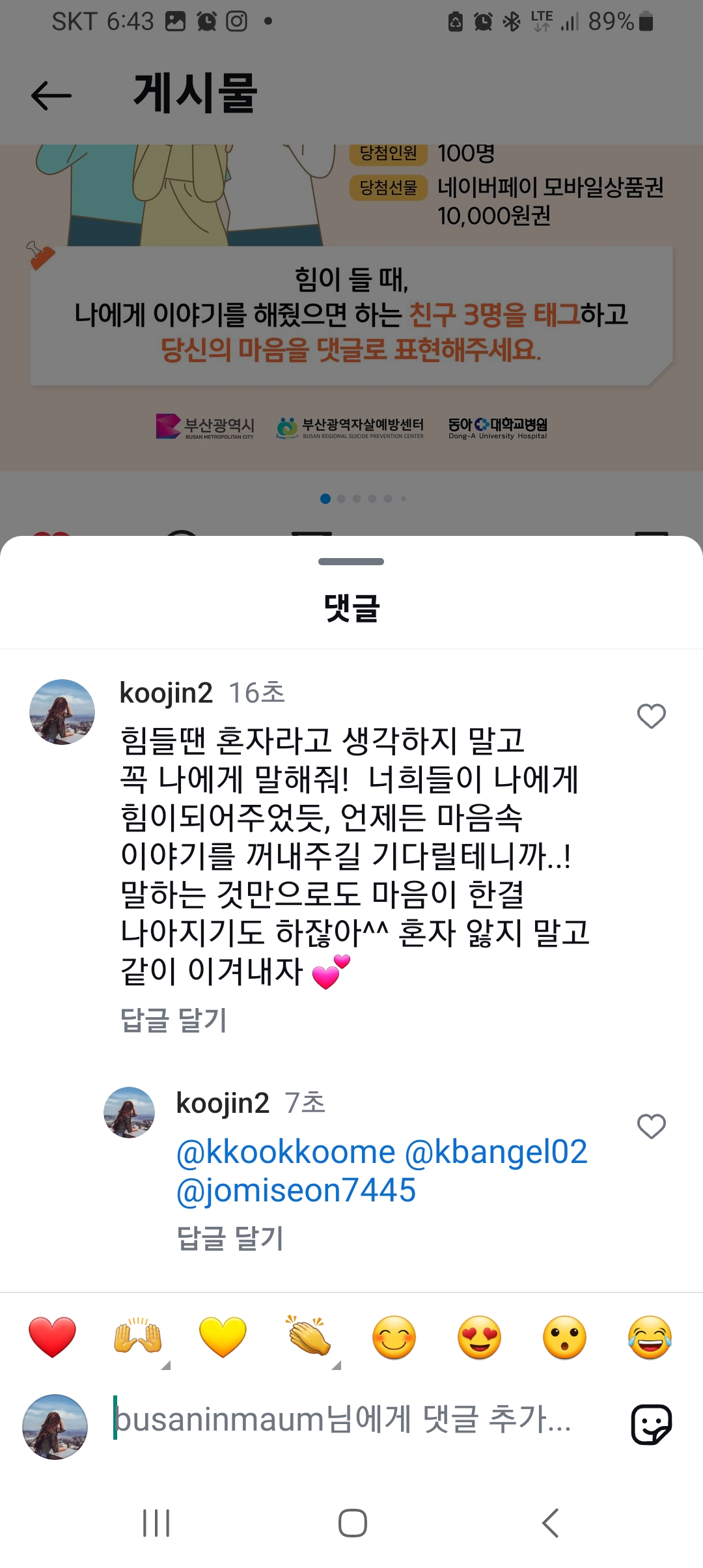The width and height of the screenshot is (703, 1568).
Task: Open the @kbangel02 mention profile
Action: coord(496,1152)
